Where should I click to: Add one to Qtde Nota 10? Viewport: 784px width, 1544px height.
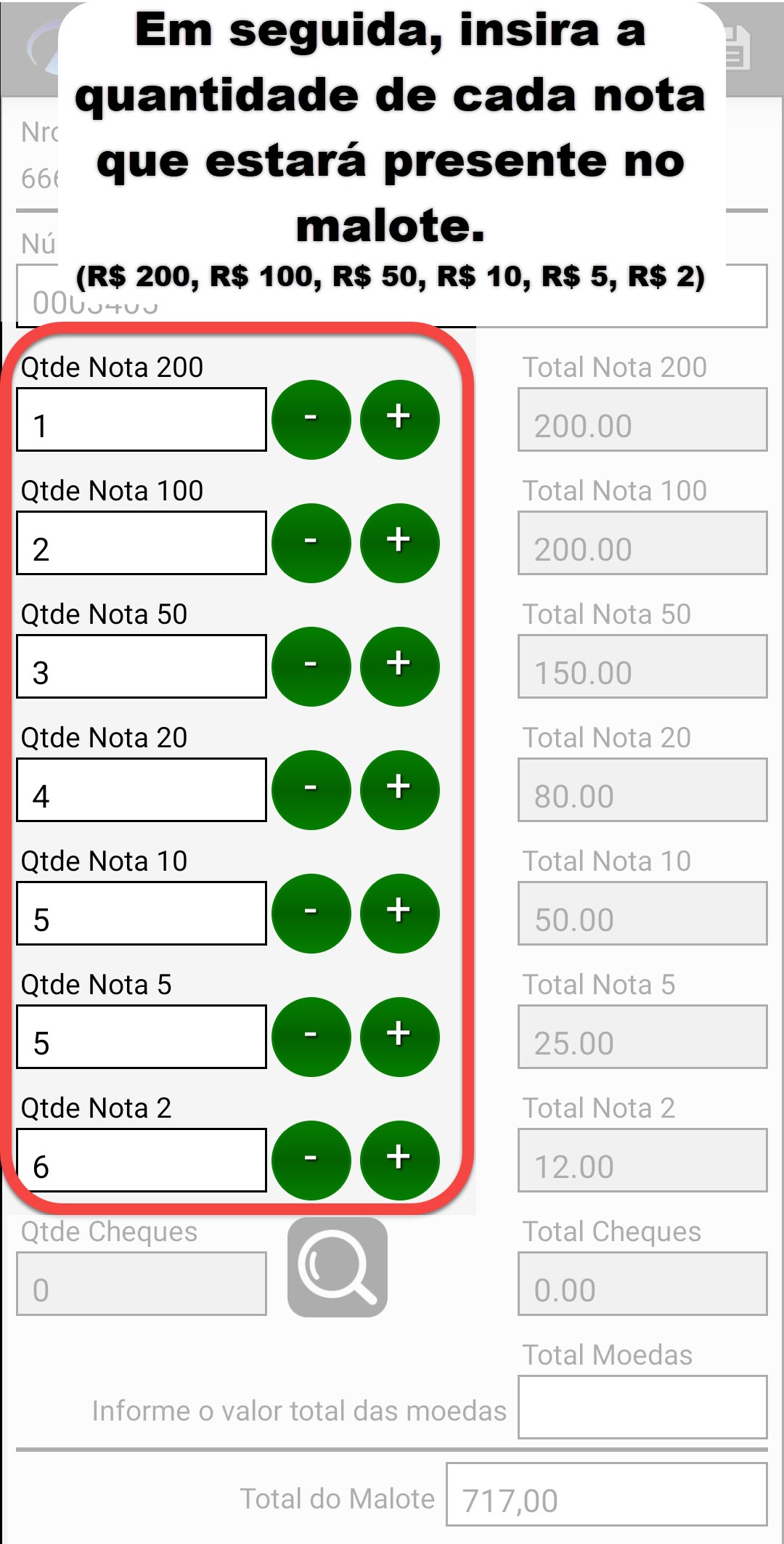pos(399,913)
